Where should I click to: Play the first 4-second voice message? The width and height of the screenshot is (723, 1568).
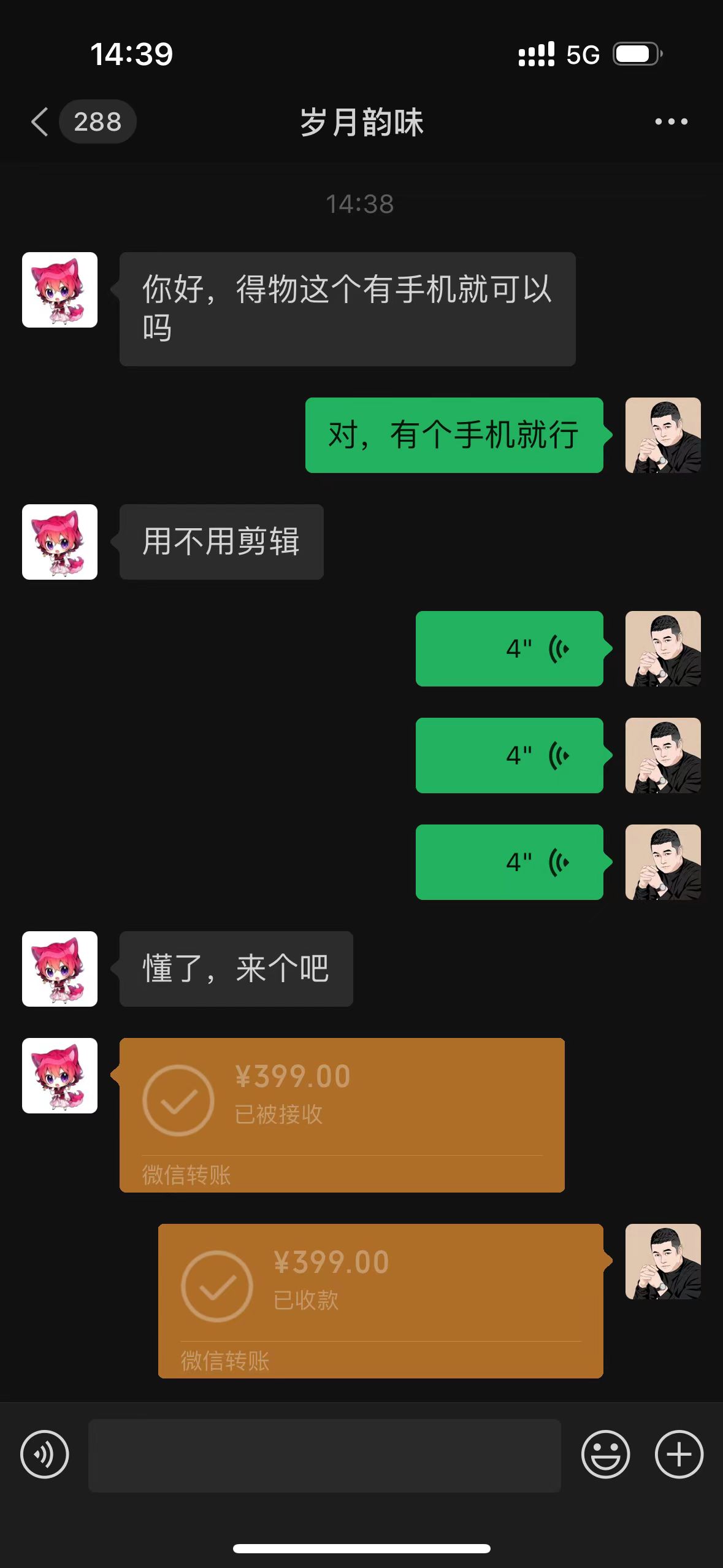click(x=509, y=648)
